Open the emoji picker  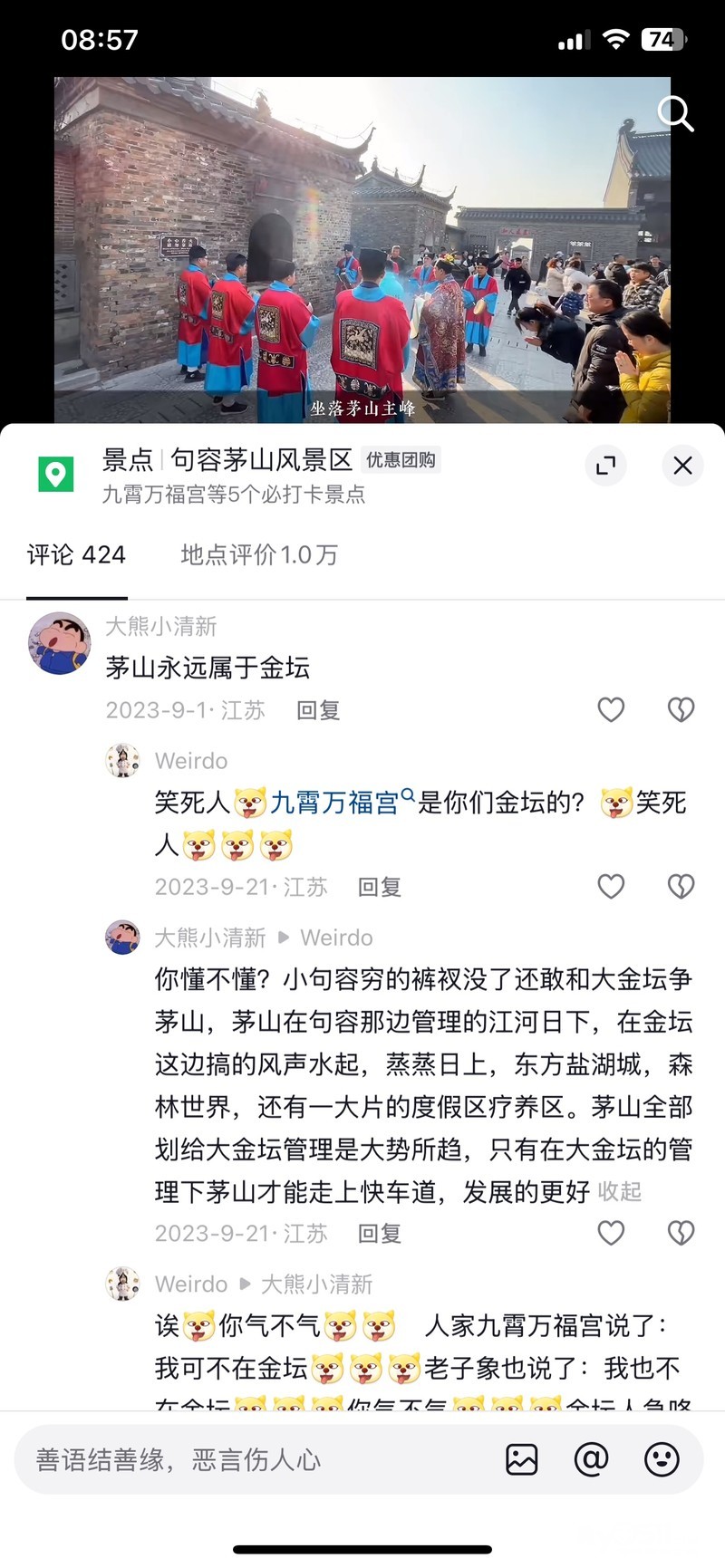pos(662,1459)
